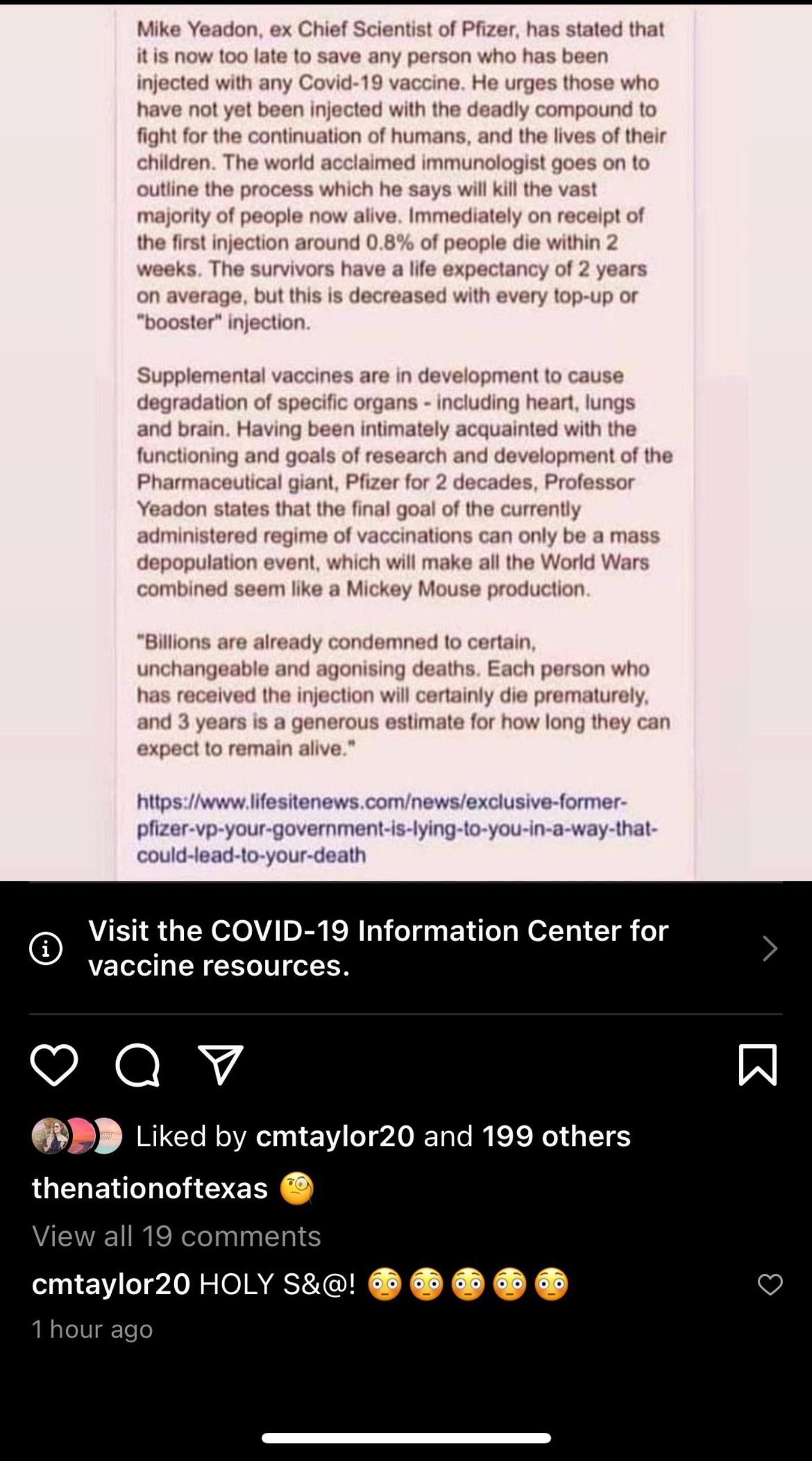Like the post with the heart icon
This screenshot has width=812, height=1461.
tap(54, 1065)
